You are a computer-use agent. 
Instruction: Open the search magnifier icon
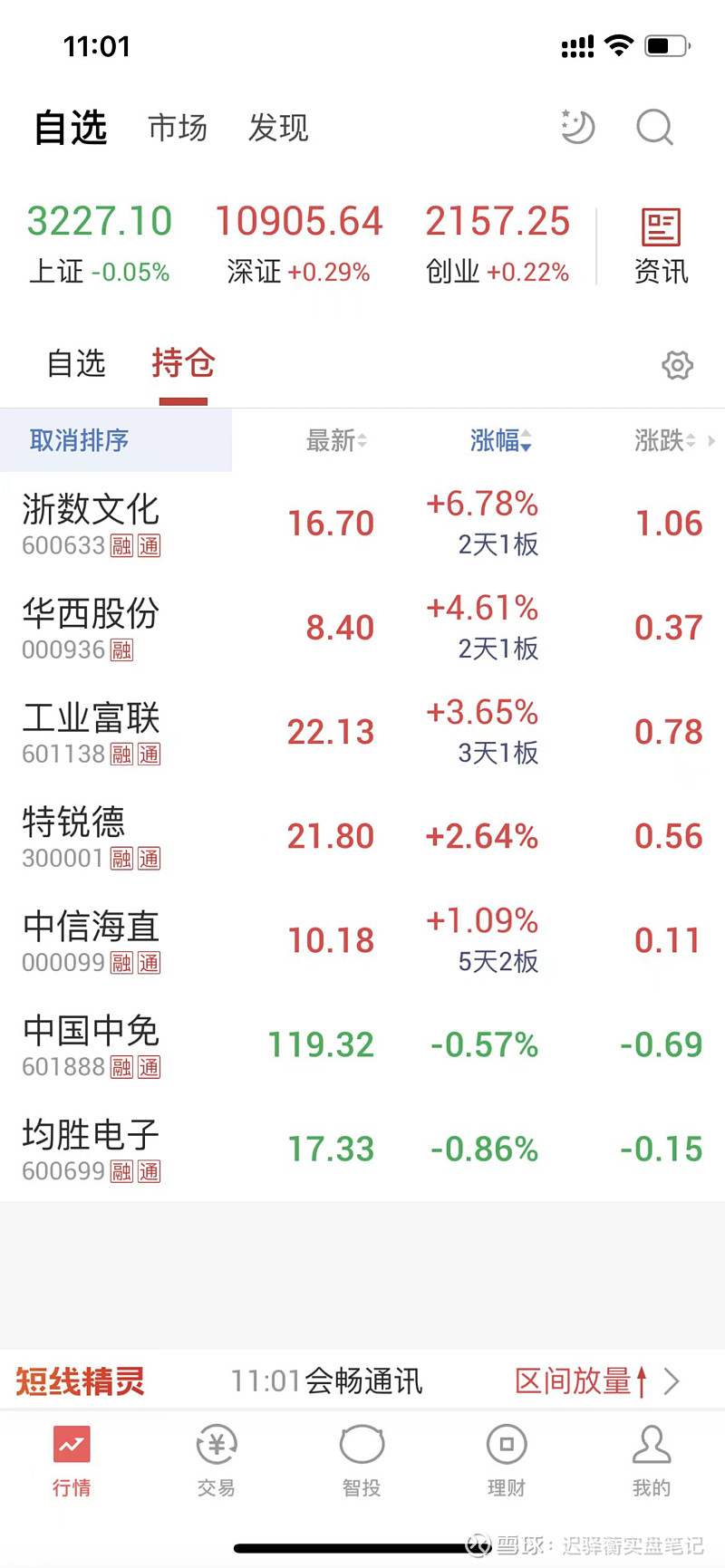coord(654,128)
